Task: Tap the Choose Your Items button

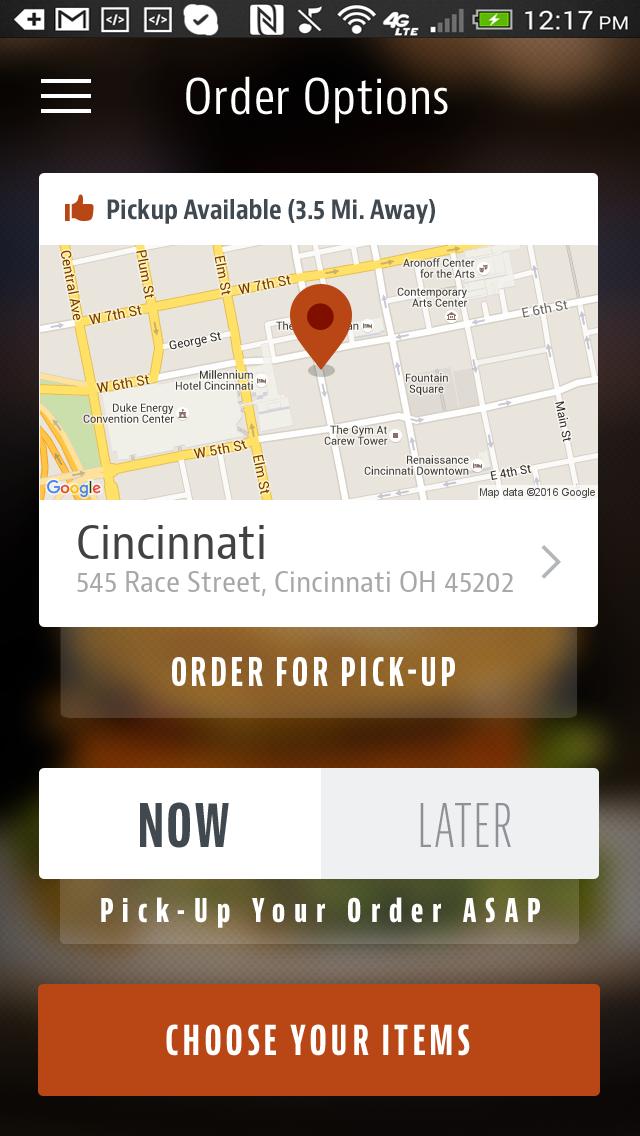Action: pos(319,1040)
